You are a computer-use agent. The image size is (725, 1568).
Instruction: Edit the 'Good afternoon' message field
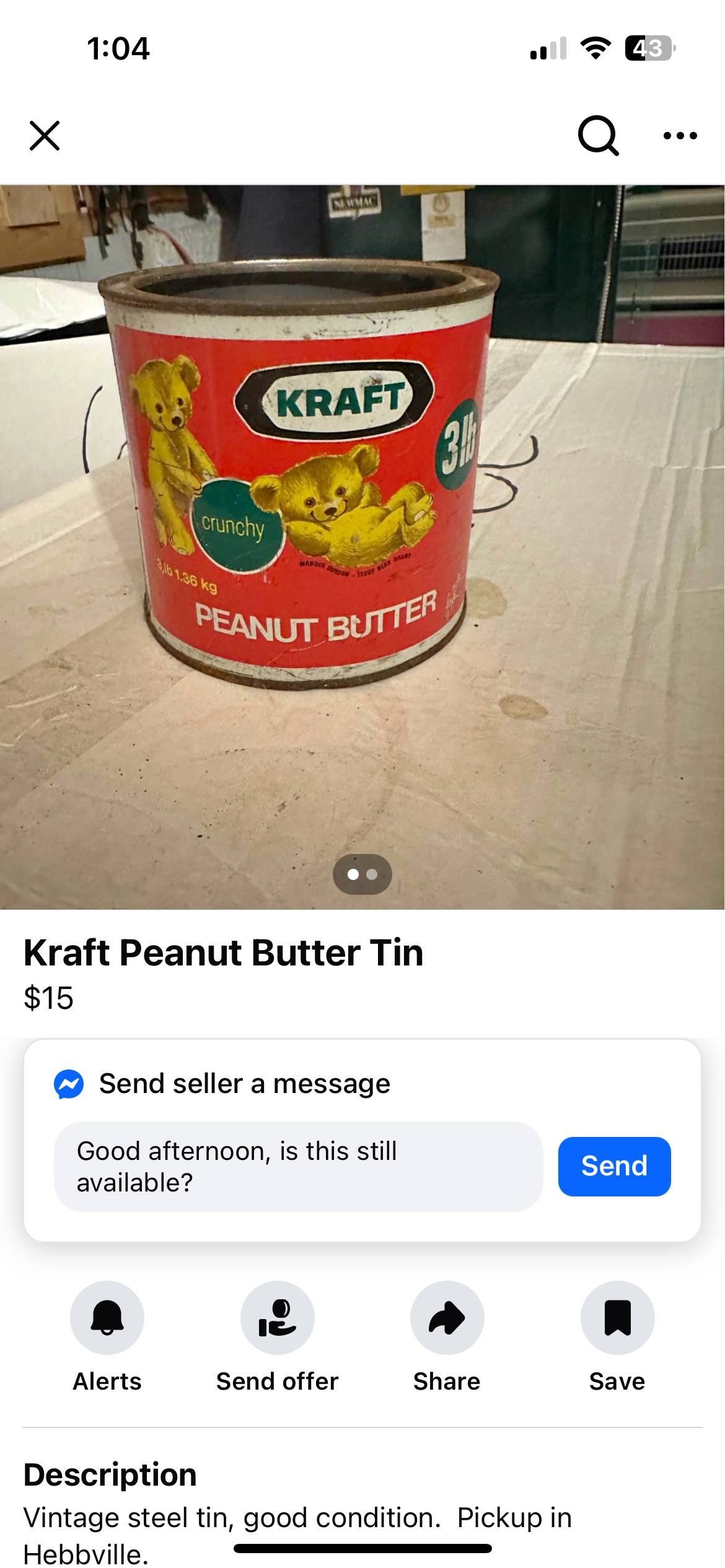tap(299, 1167)
